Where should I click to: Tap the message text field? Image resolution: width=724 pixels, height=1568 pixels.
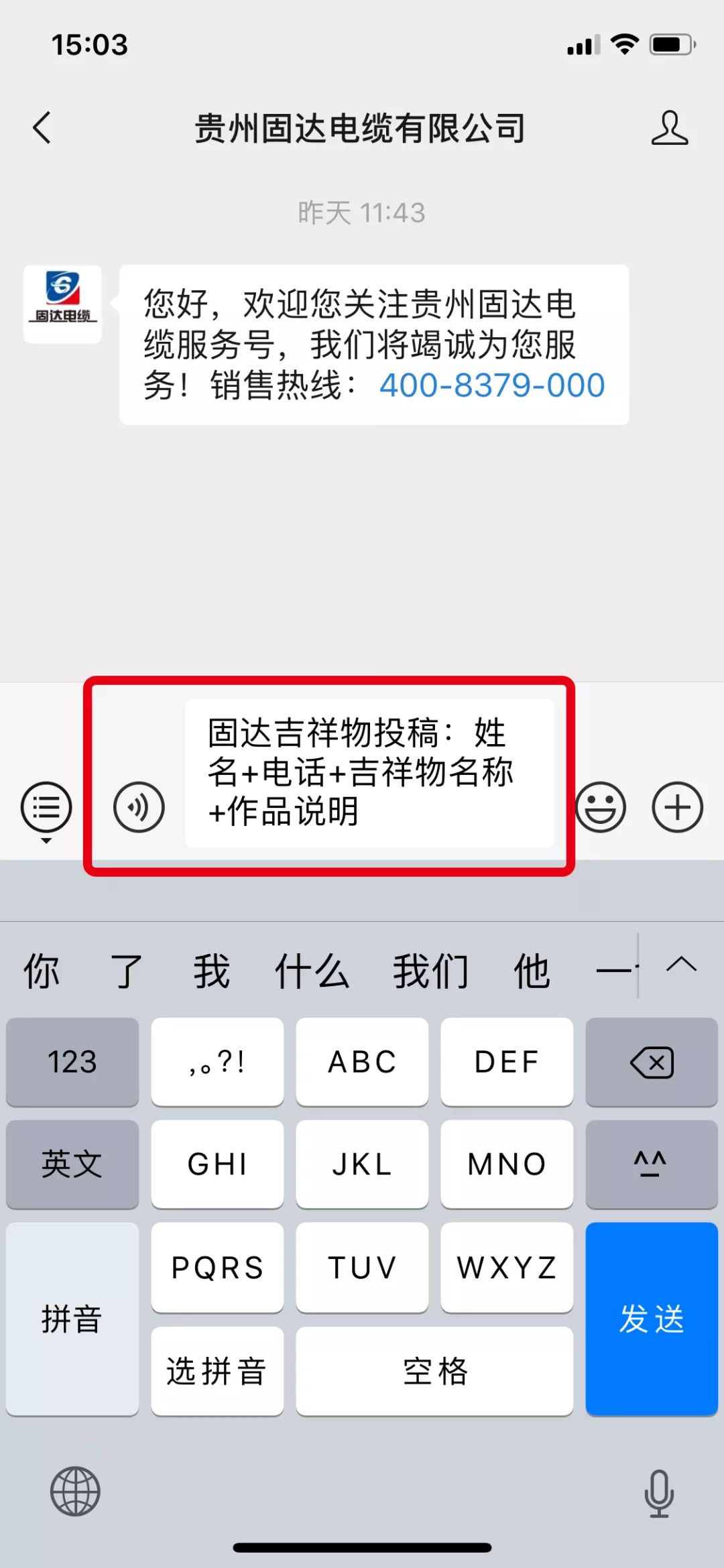click(369, 772)
